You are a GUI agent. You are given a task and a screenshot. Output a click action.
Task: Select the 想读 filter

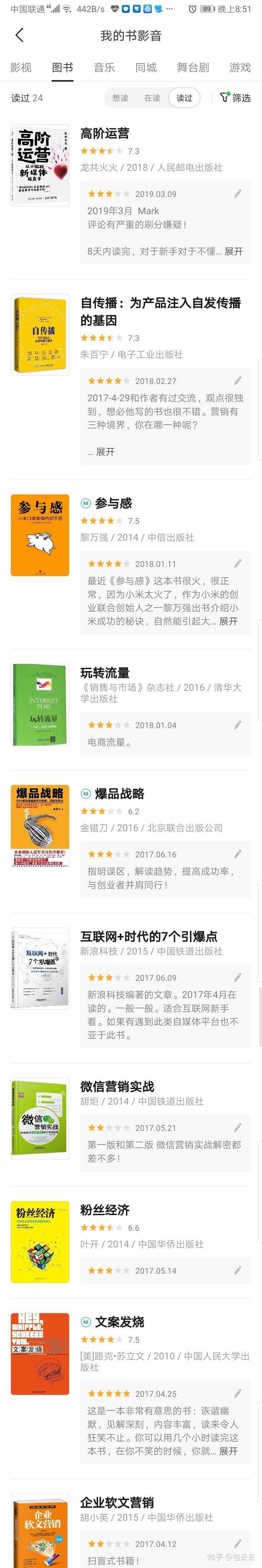120,98
